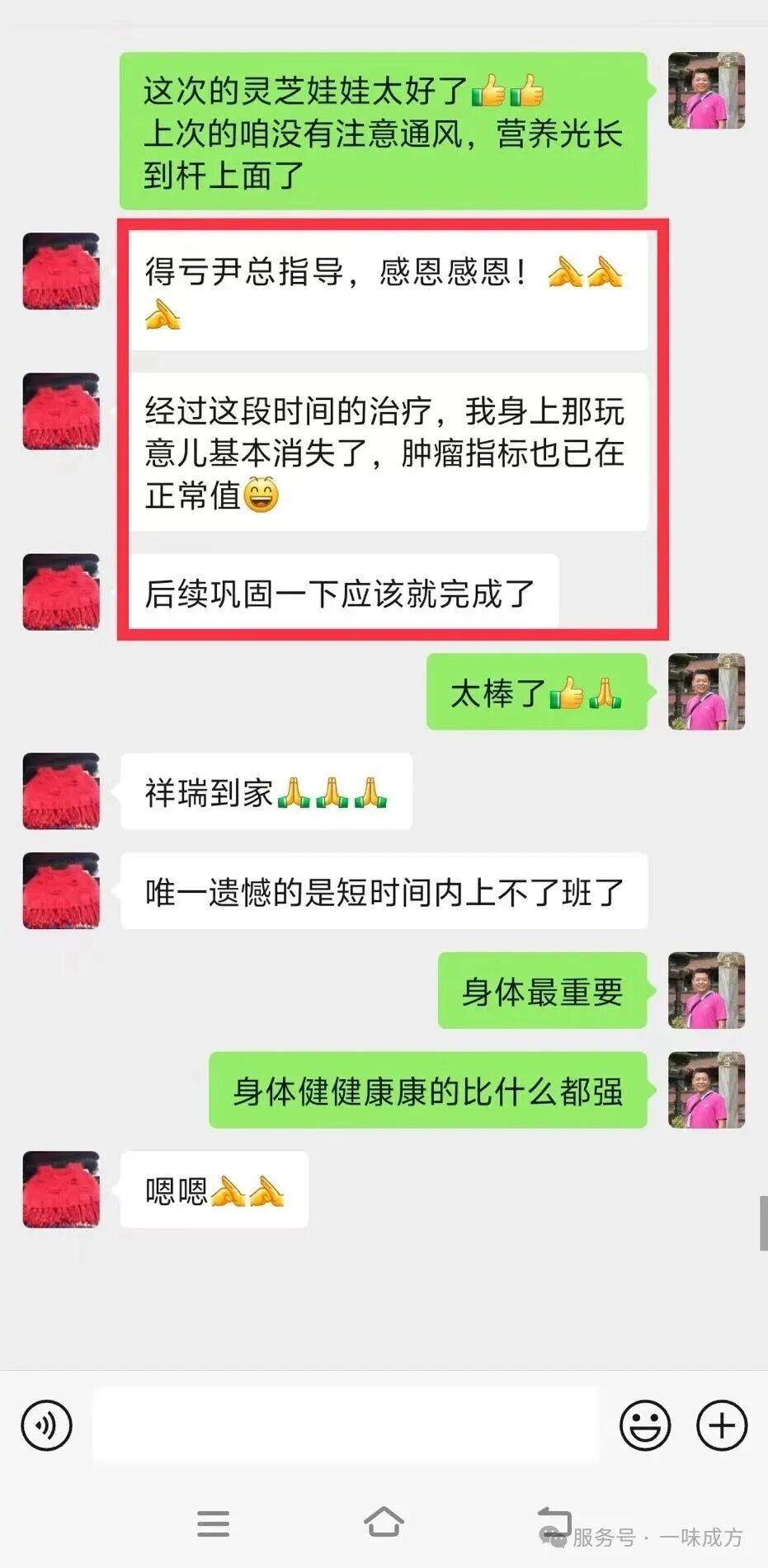
Task: Tap the message about 灵芝娃娃
Action: [x=382, y=132]
